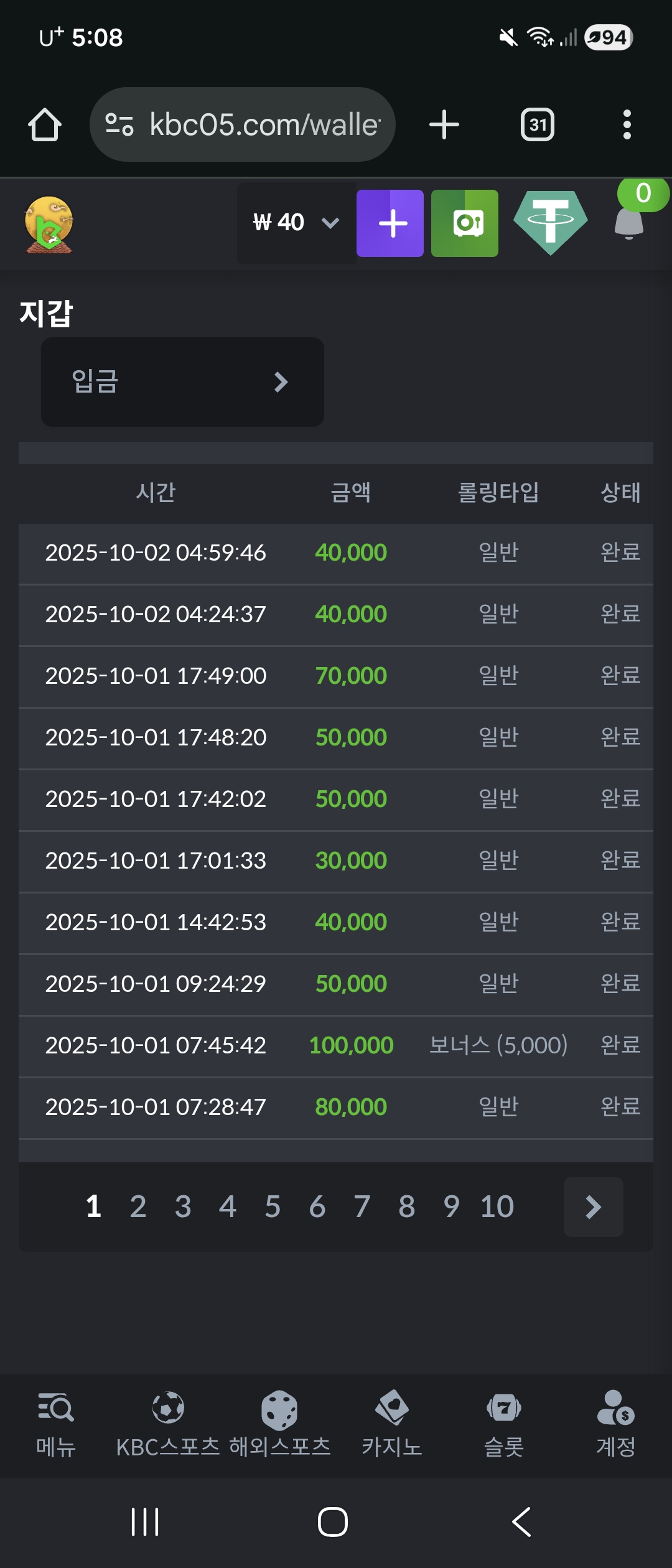Open a new browser tab
The width and height of the screenshot is (672, 1568).
[444, 124]
